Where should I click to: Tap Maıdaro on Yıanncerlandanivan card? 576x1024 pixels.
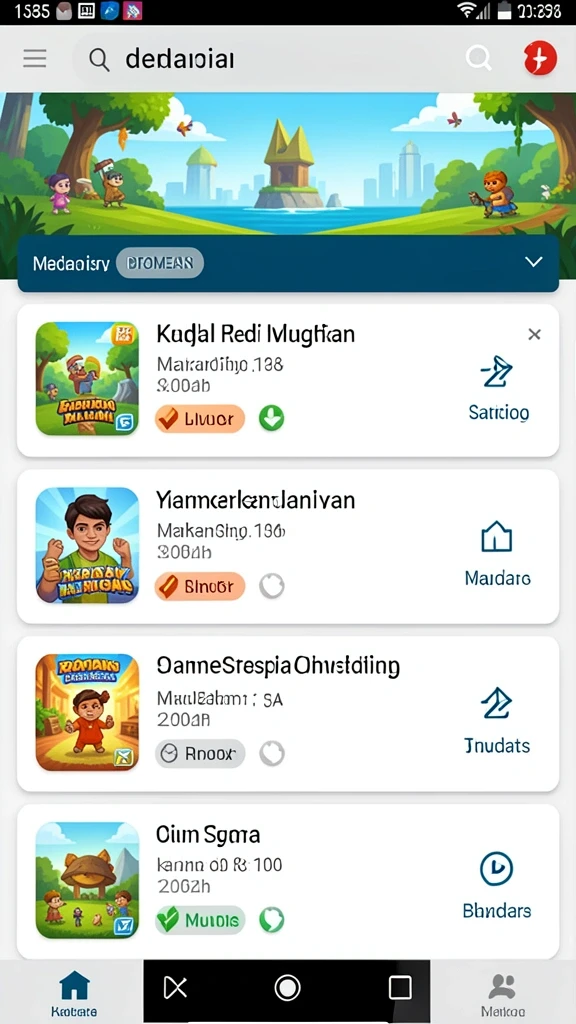(x=497, y=554)
